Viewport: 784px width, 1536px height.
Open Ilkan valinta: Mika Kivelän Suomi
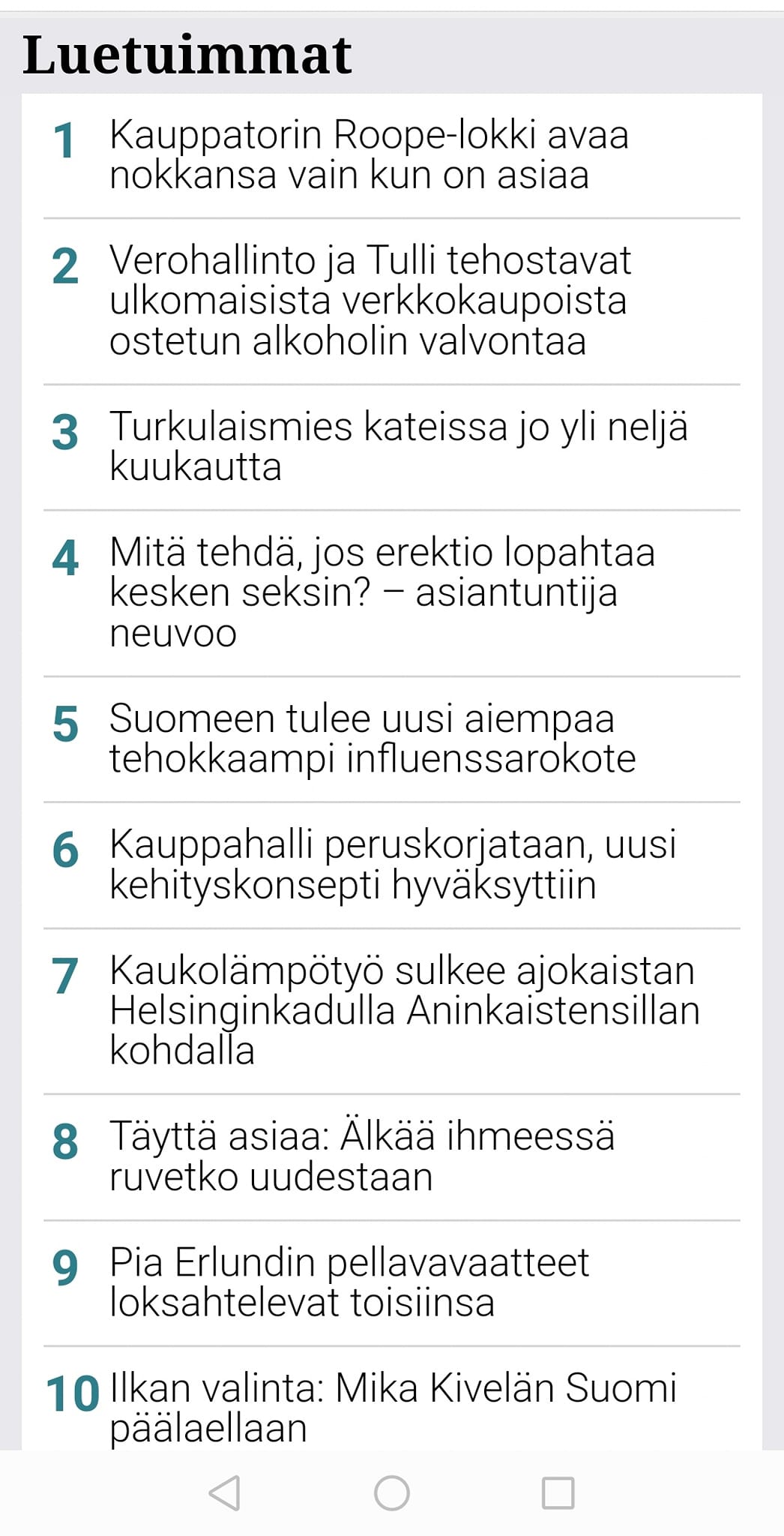click(x=393, y=1407)
